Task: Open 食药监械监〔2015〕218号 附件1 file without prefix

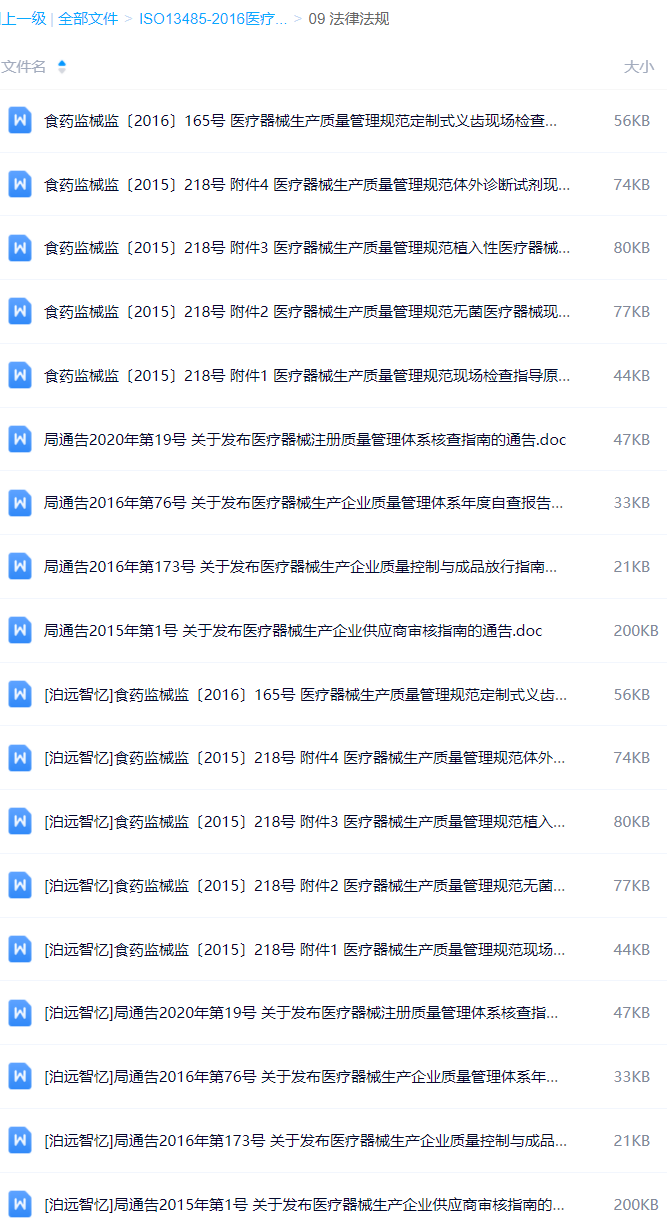Action: pos(307,376)
